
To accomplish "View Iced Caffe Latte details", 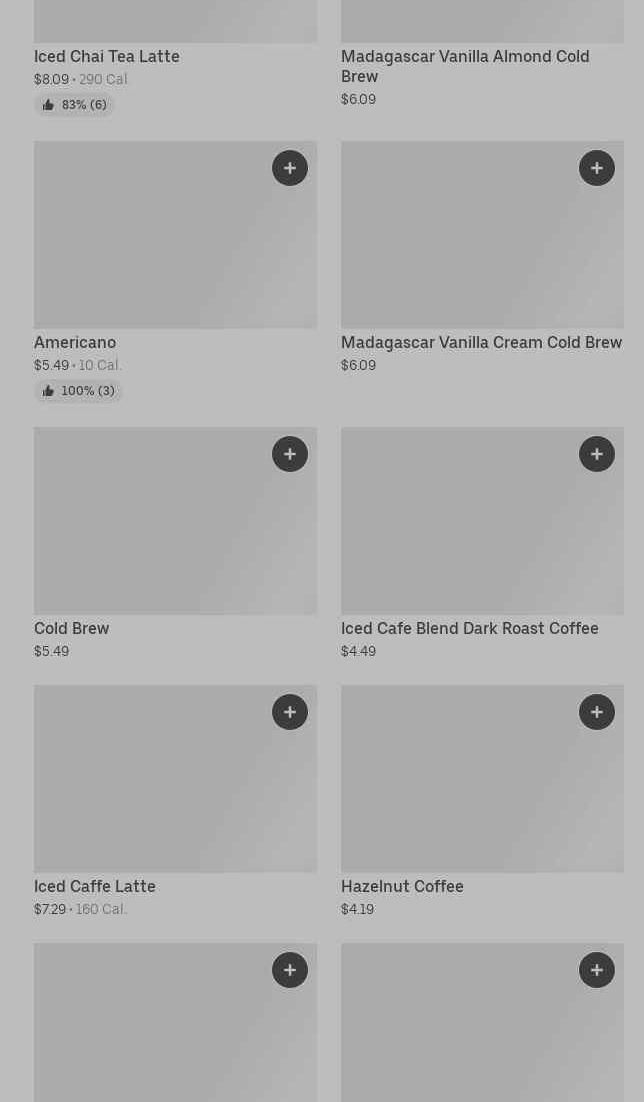I will click(175, 801).
